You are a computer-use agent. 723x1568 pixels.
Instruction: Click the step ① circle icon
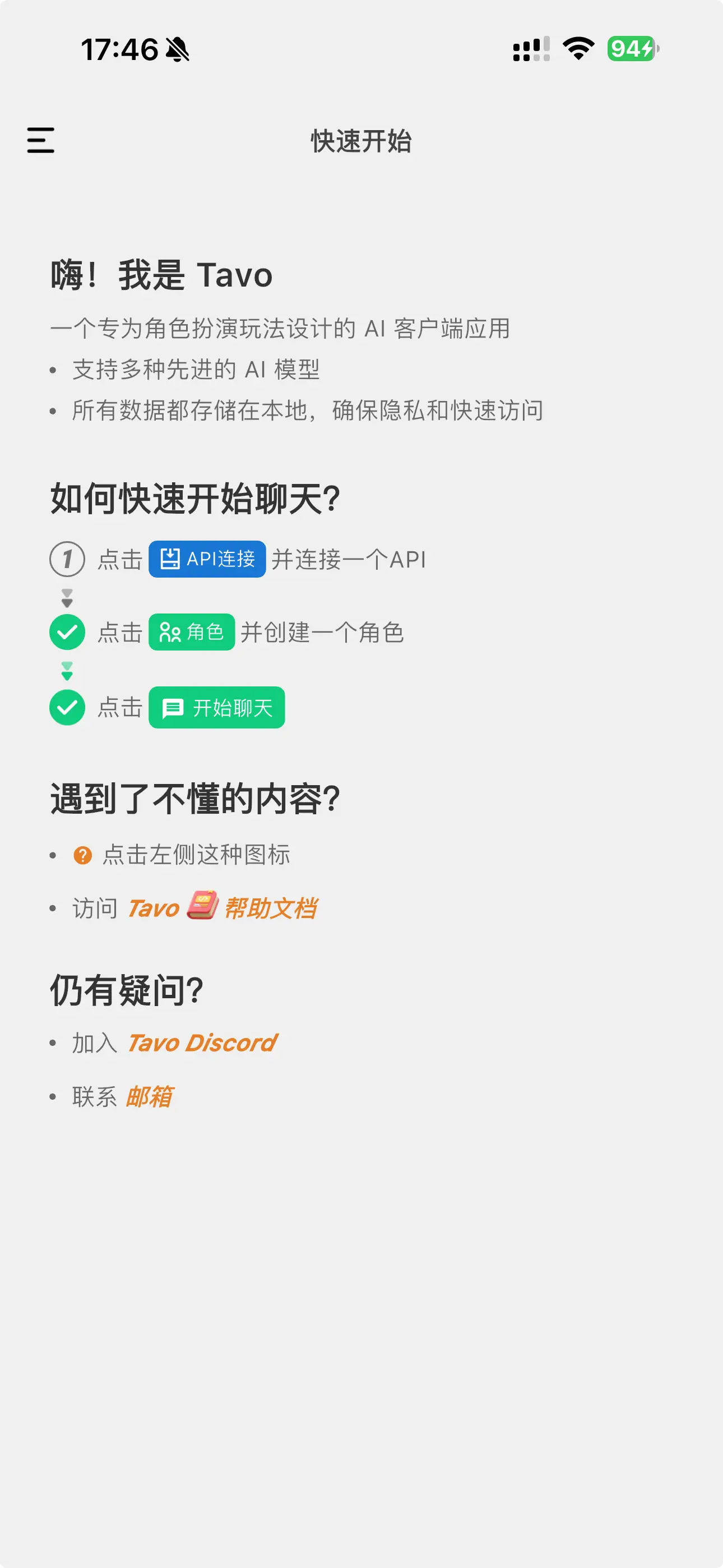tap(67, 559)
